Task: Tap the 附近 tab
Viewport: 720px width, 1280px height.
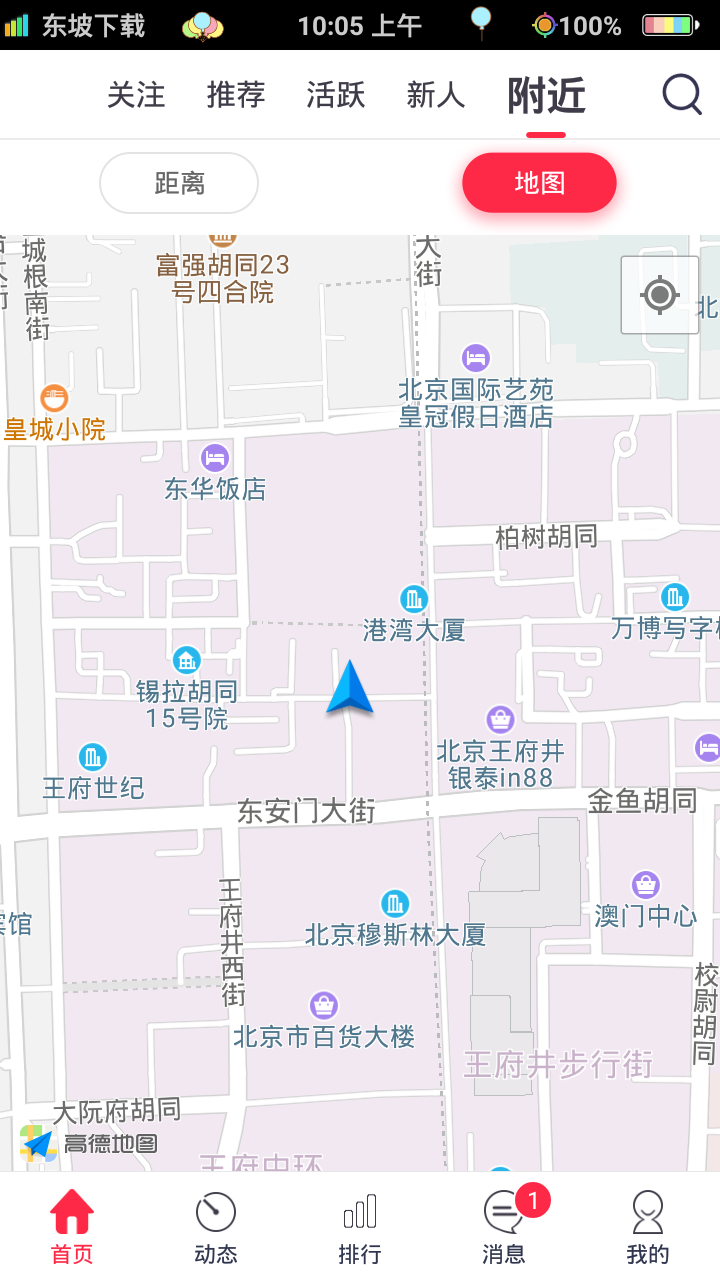Action: click(x=546, y=96)
